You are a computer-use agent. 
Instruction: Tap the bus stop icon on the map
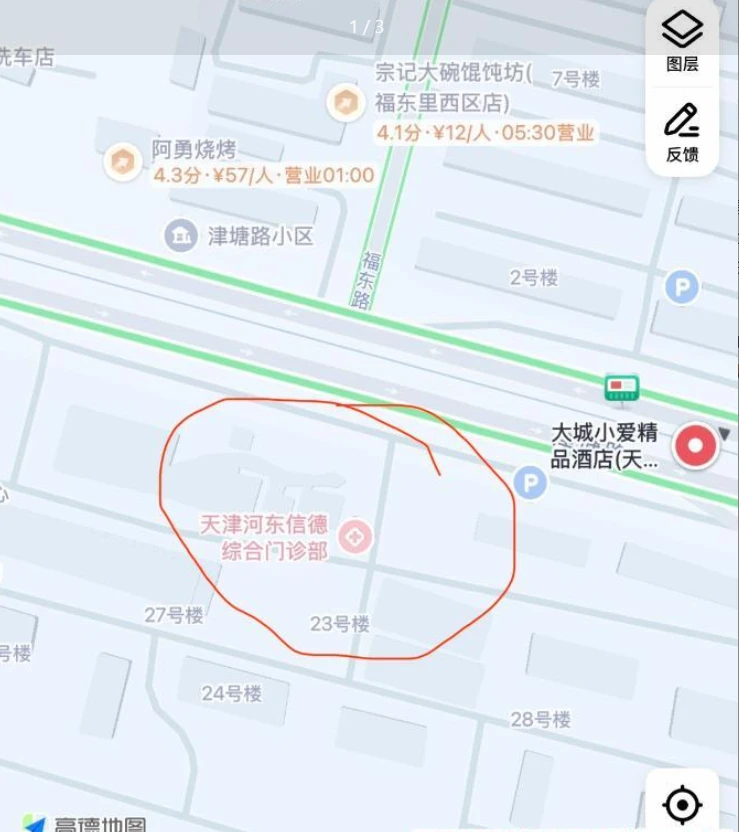(621, 388)
